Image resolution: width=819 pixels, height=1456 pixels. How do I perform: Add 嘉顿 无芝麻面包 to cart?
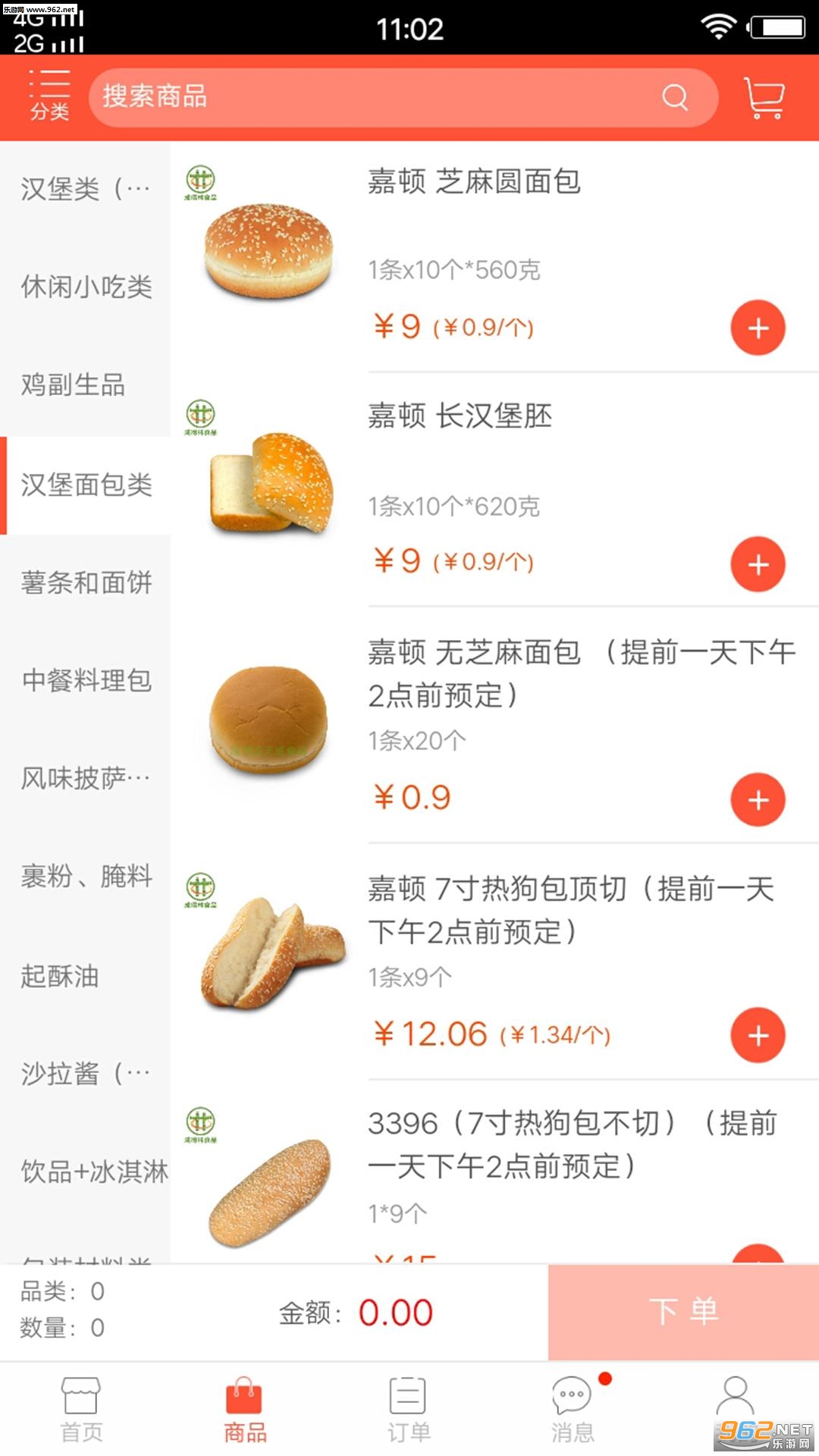(x=758, y=800)
